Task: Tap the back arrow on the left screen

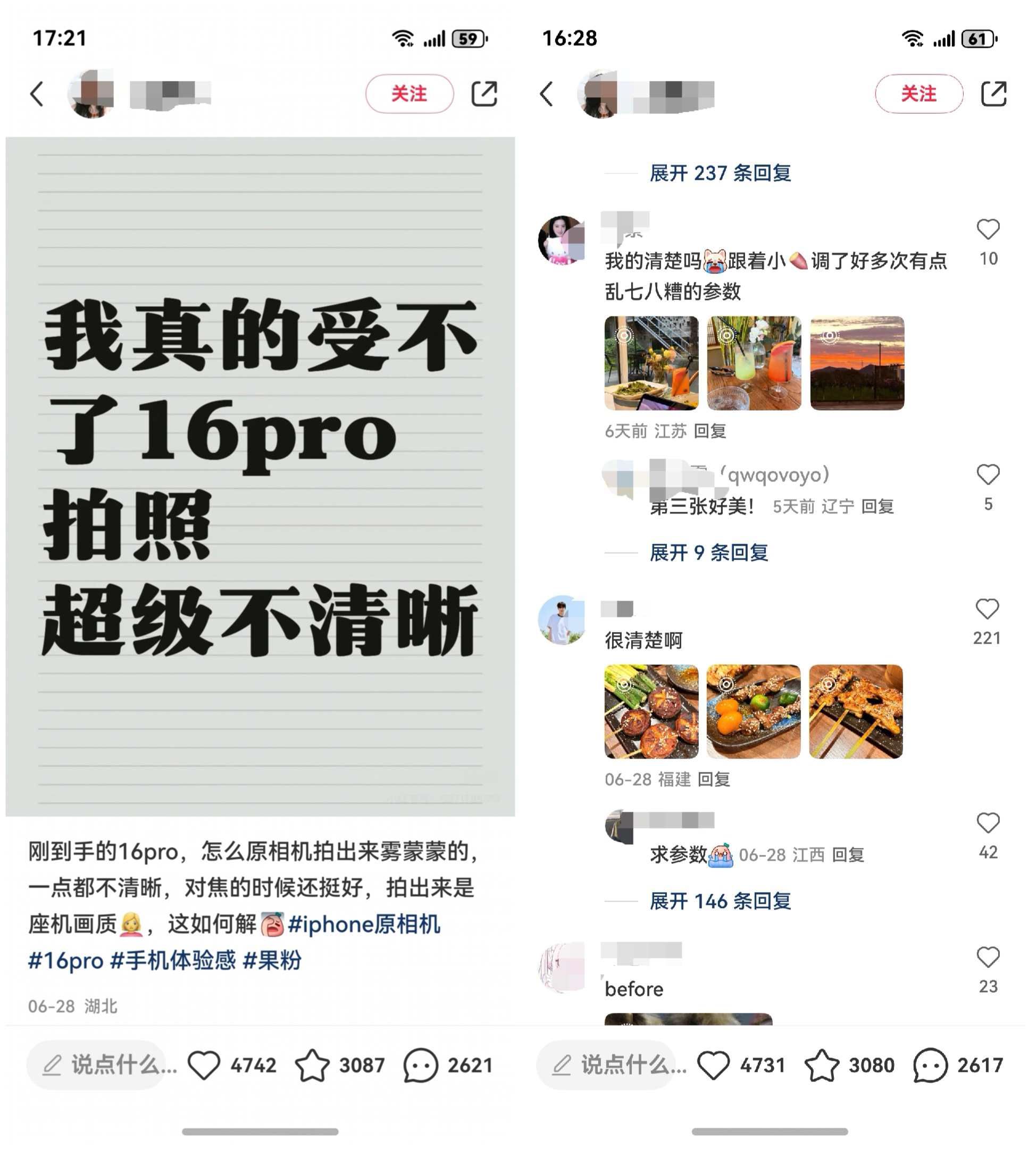Action: [x=37, y=96]
